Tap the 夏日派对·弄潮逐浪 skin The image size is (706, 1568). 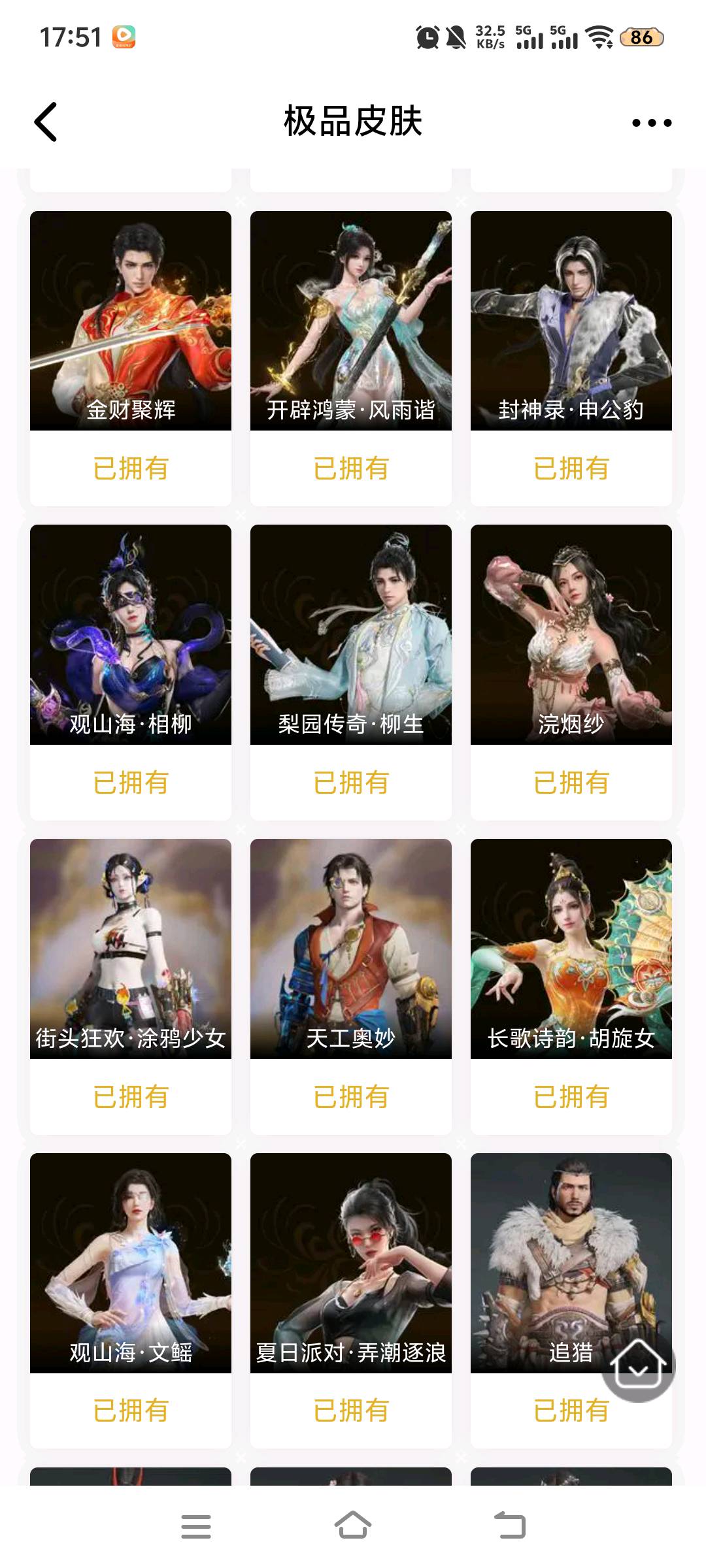[351, 1262]
